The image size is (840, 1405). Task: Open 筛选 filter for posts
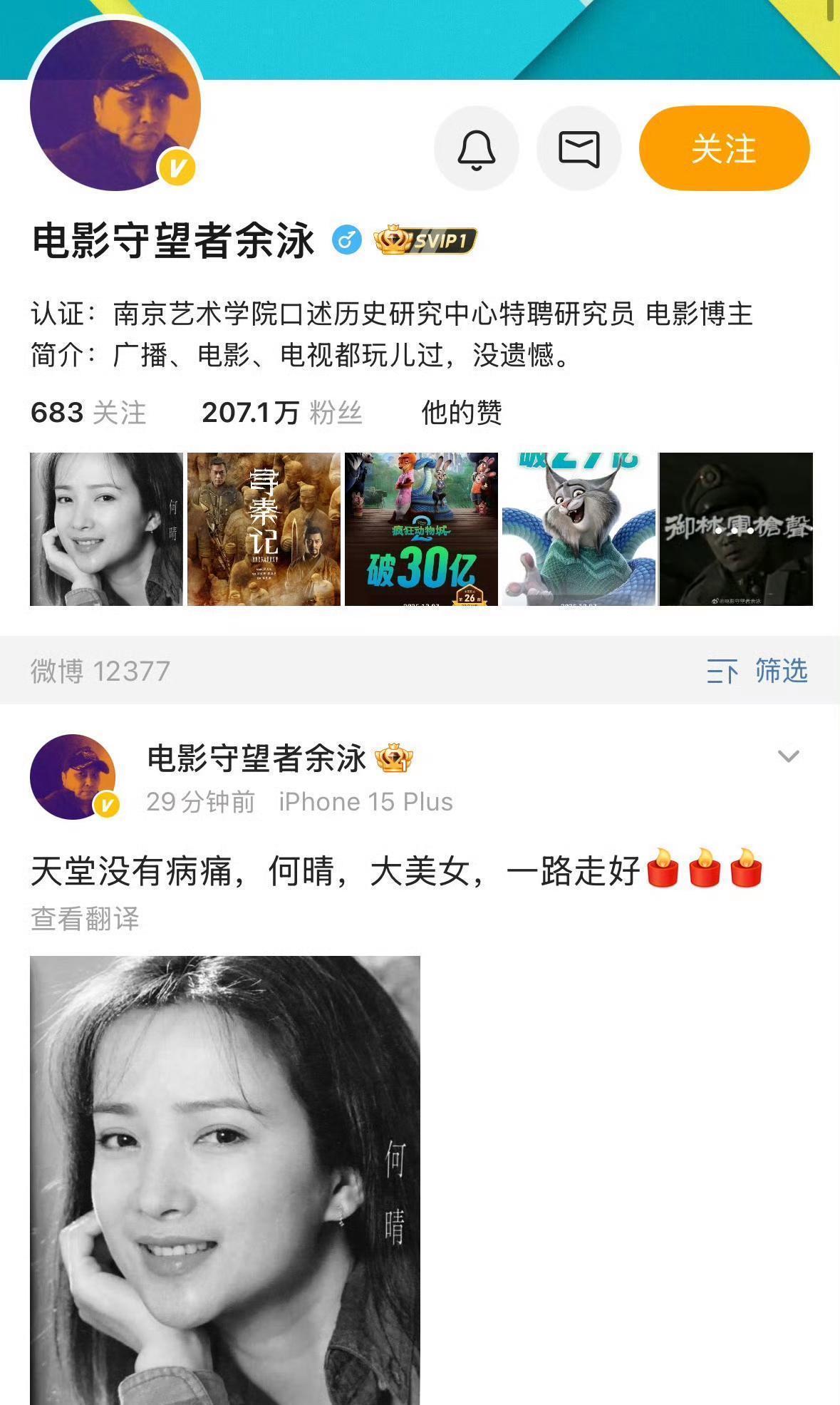[757, 671]
